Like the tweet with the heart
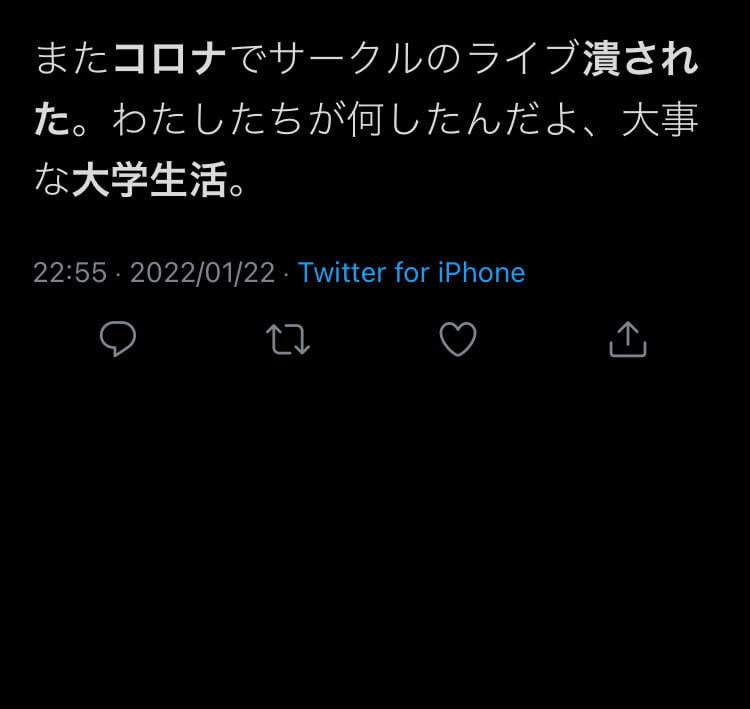 tap(458, 340)
